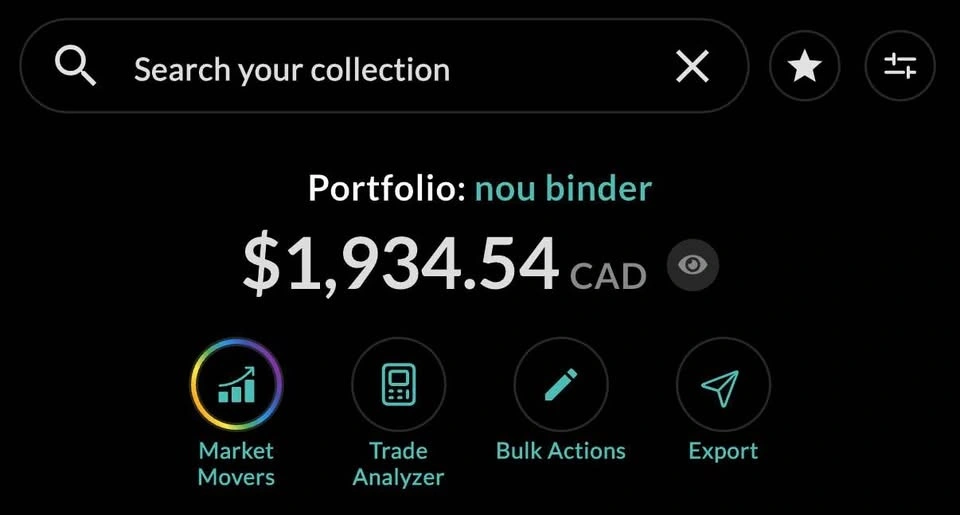
Task: Export the portfolio
Action: (723, 385)
